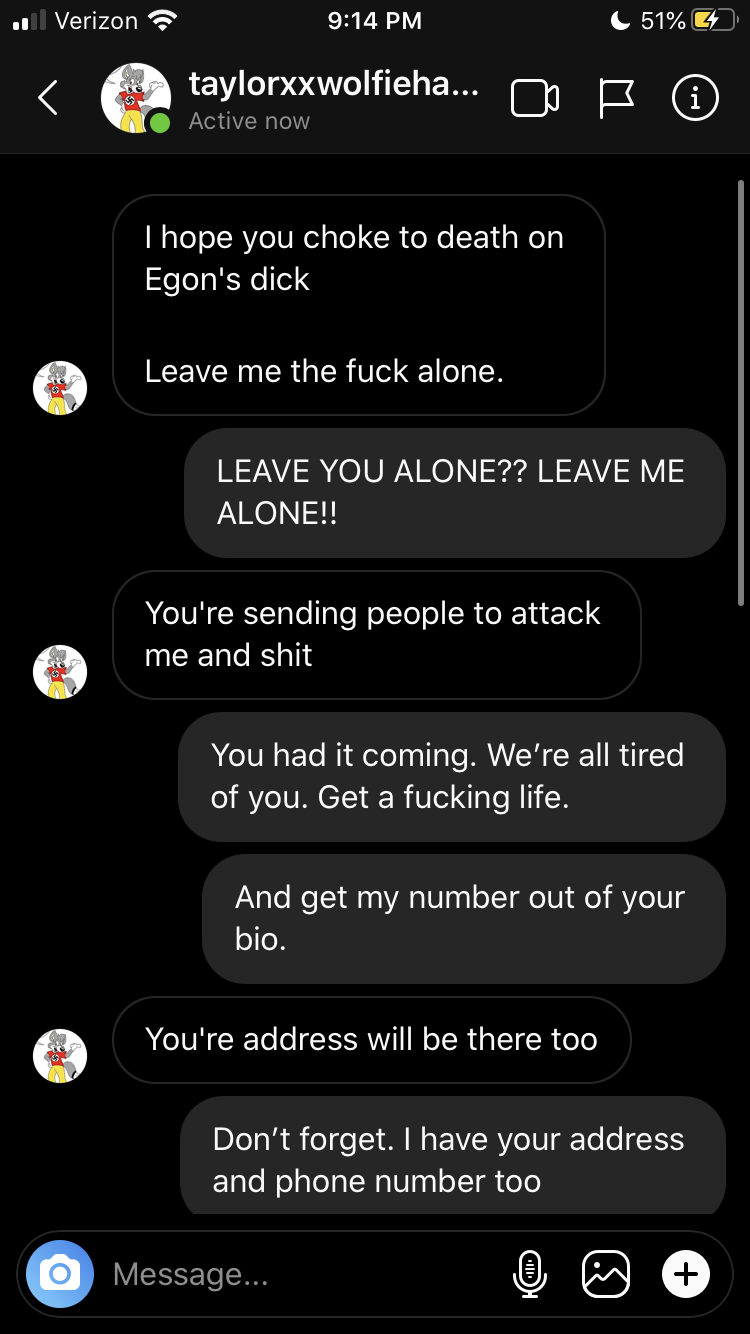Pick a photo from the gallery
The height and width of the screenshot is (1334, 750).
tap(606, 1274)
